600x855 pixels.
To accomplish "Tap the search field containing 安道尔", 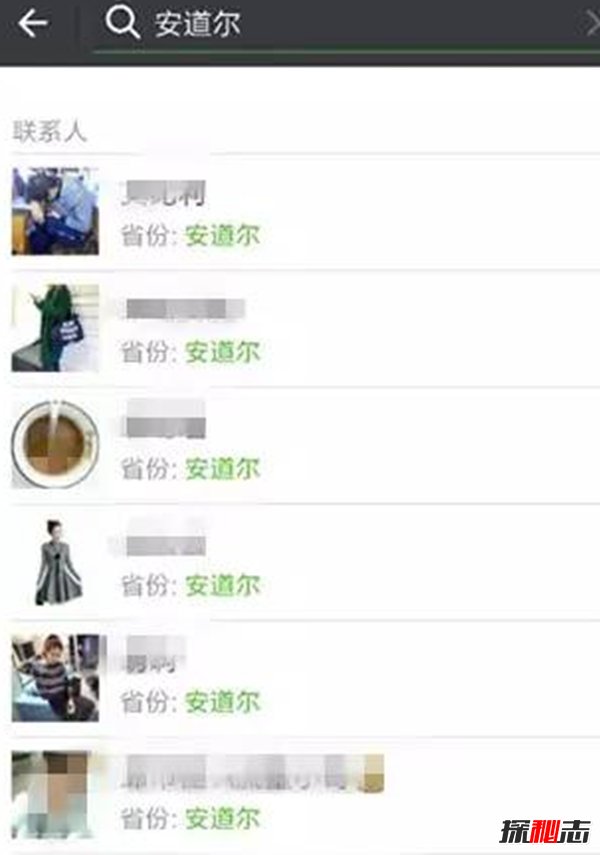I will coord(330,25).
